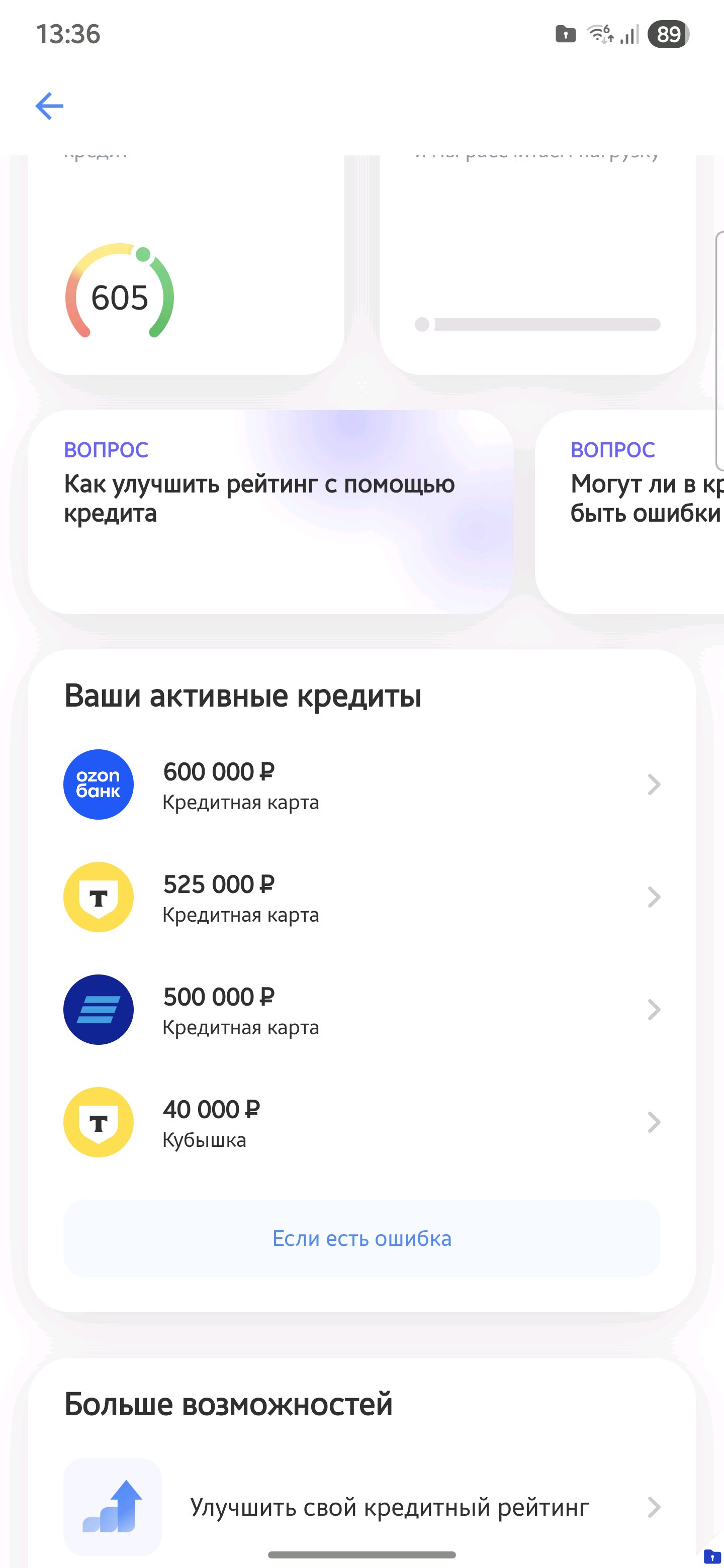Open Ozon Bank 600 000 ₽ credit card
Screen dimensions: 724x1568
[361, 785]
